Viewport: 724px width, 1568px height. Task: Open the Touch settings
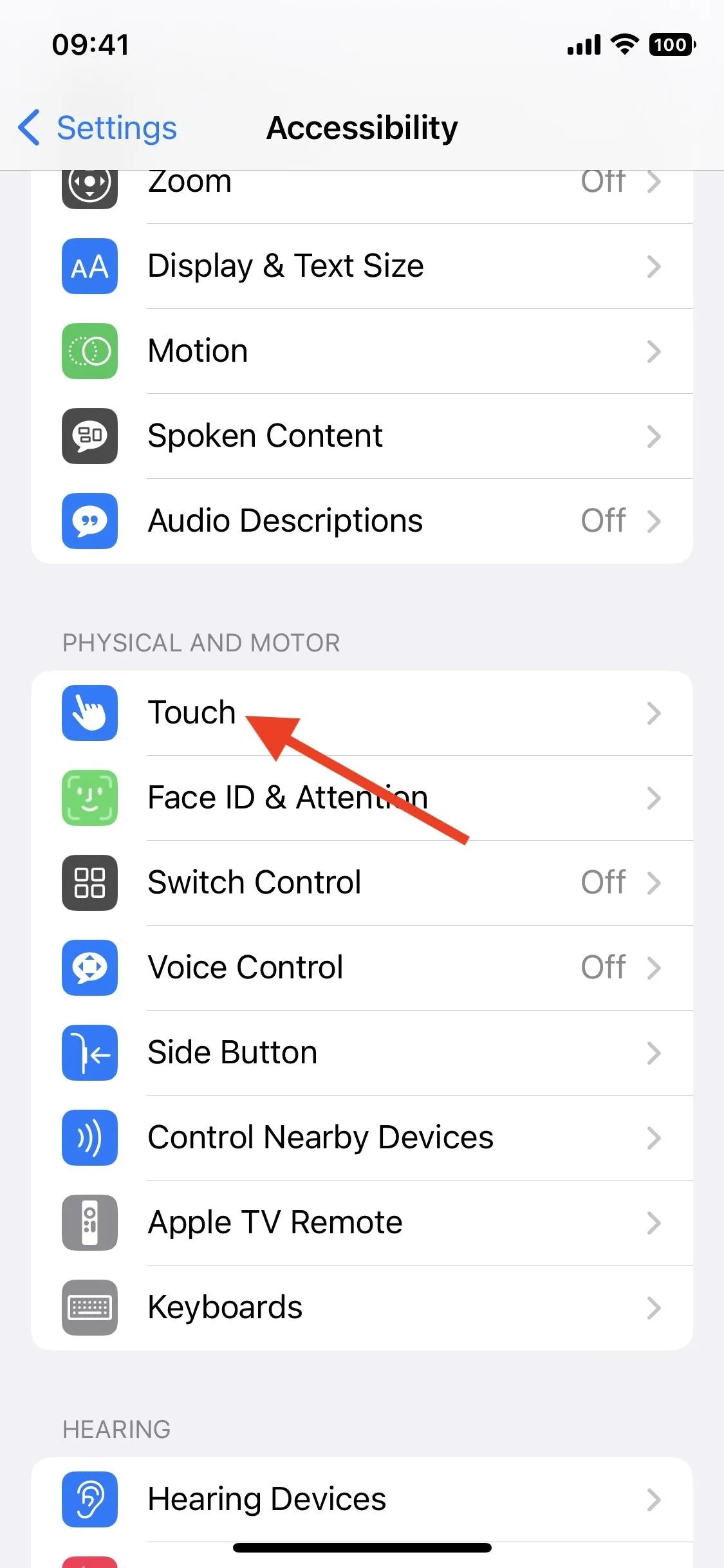point(362,713)
